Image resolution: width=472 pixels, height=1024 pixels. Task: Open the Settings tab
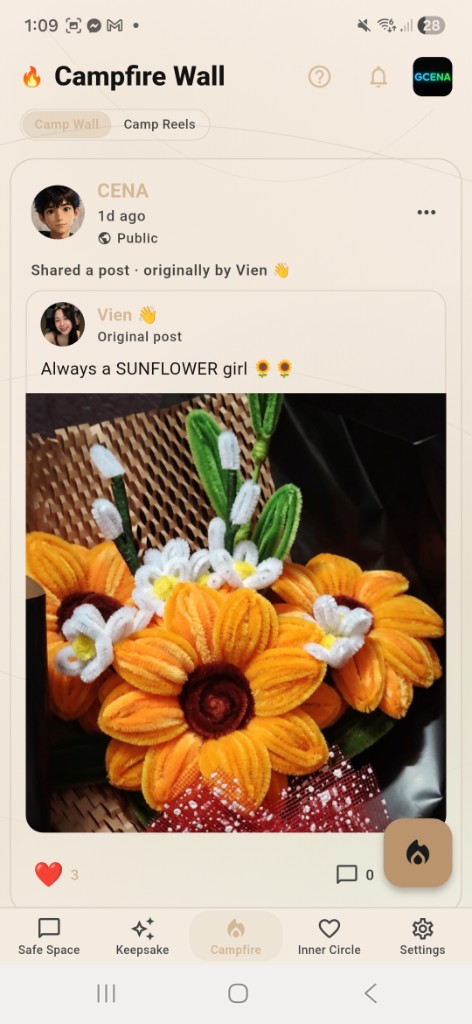(x=422, y=936)
